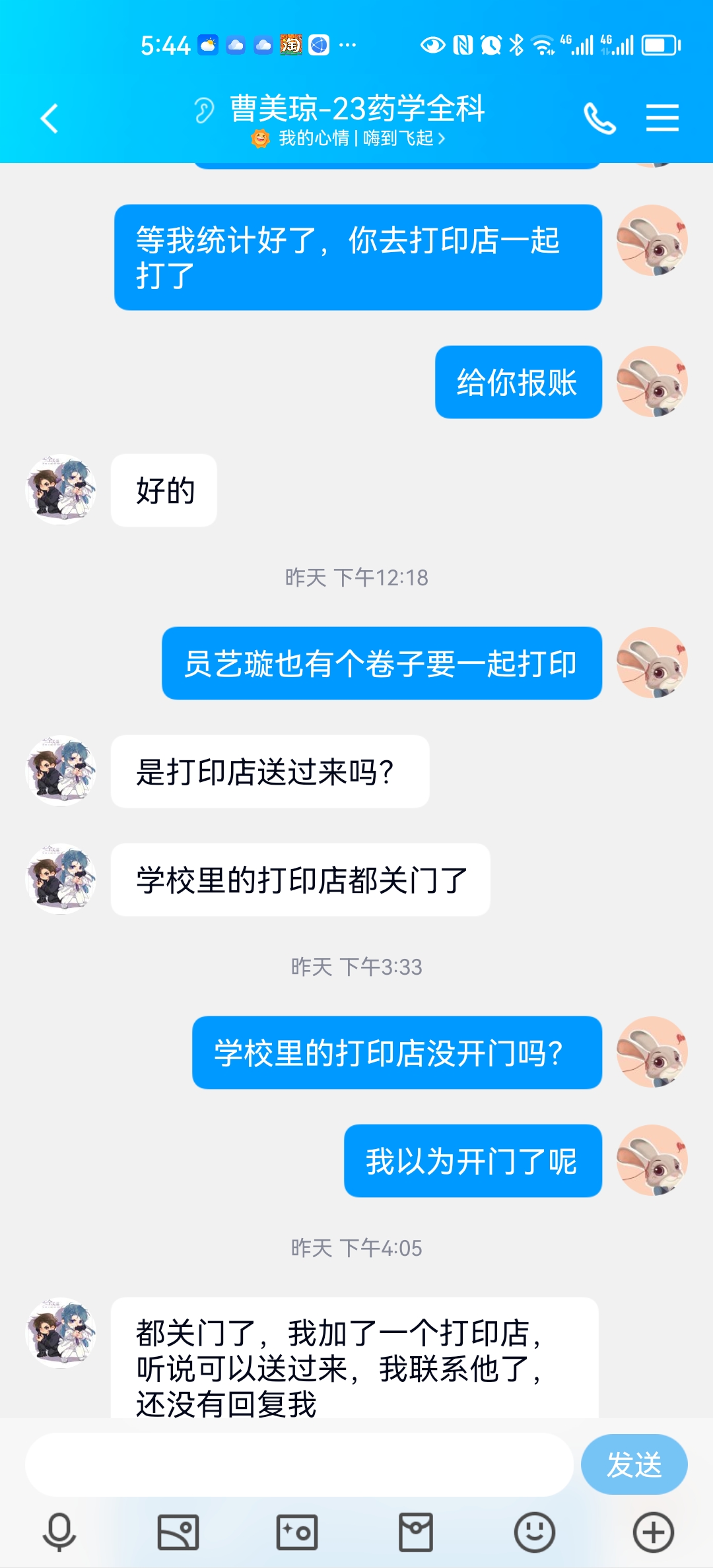The height and width of the screenshot is (1568, 713).
Task: Tap the message input field
Action: [x=299, y=1464]
